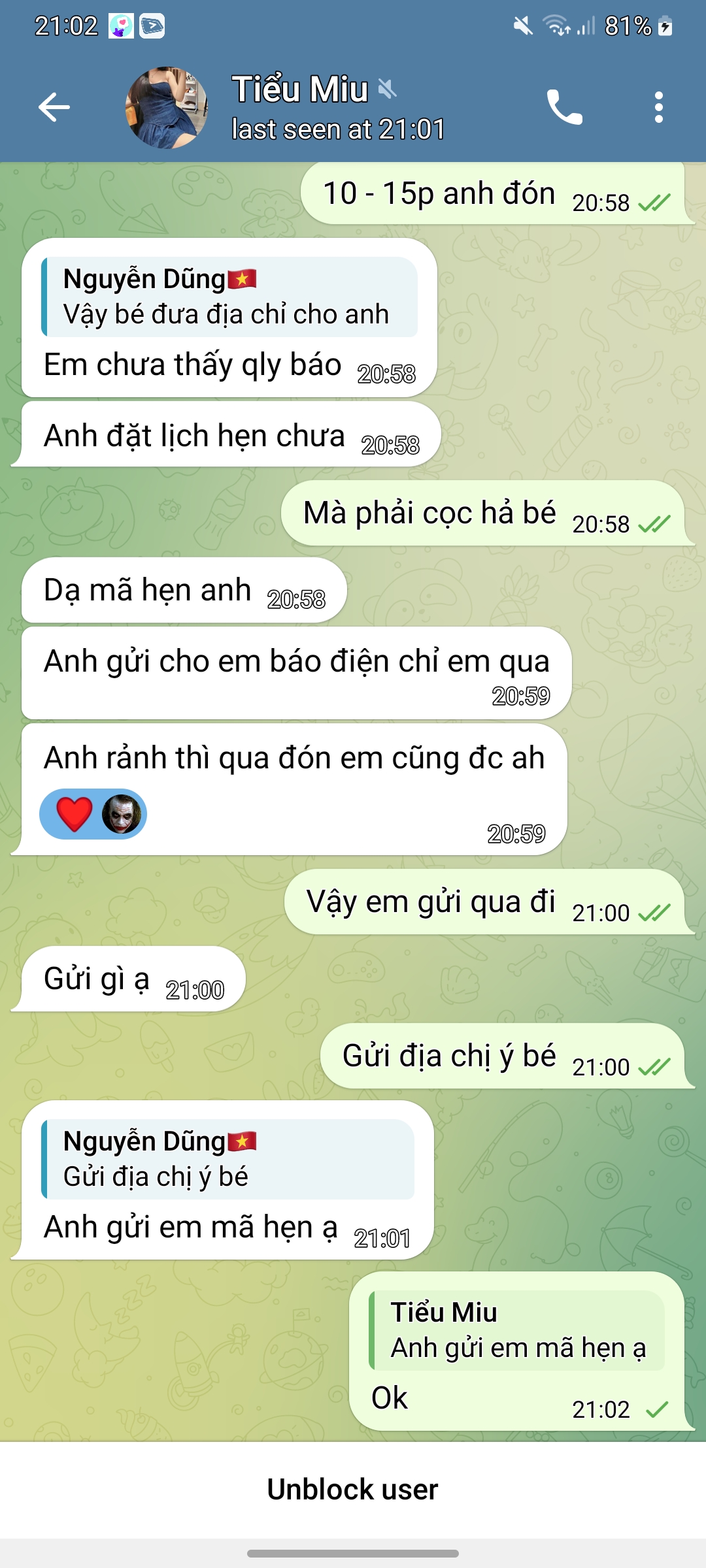The image size is (706, 1568).
Task: Go back using the arrow icon
Action: [x=54, y=107]
